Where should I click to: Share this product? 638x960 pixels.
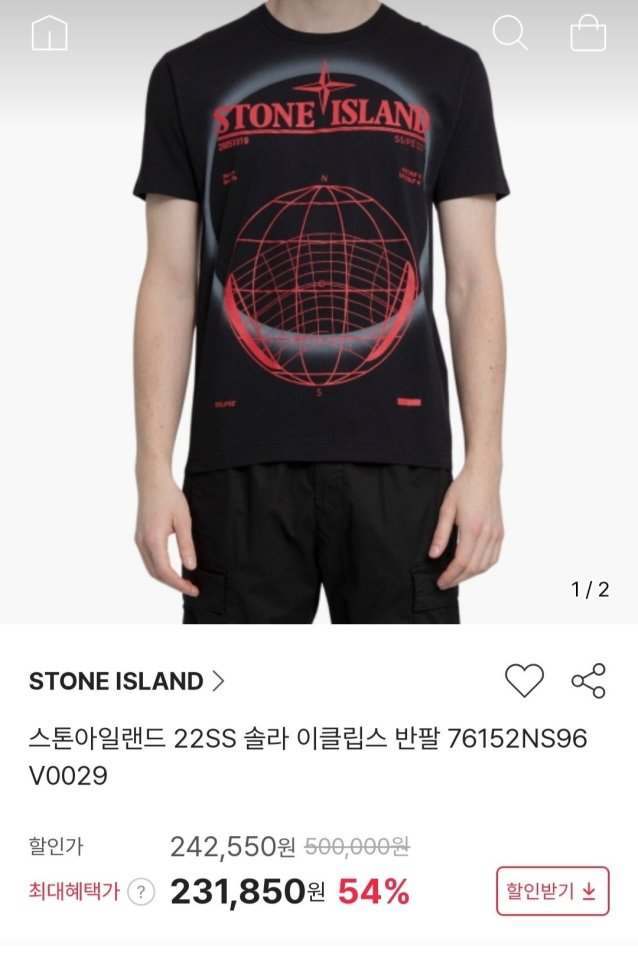coord(588,681)
